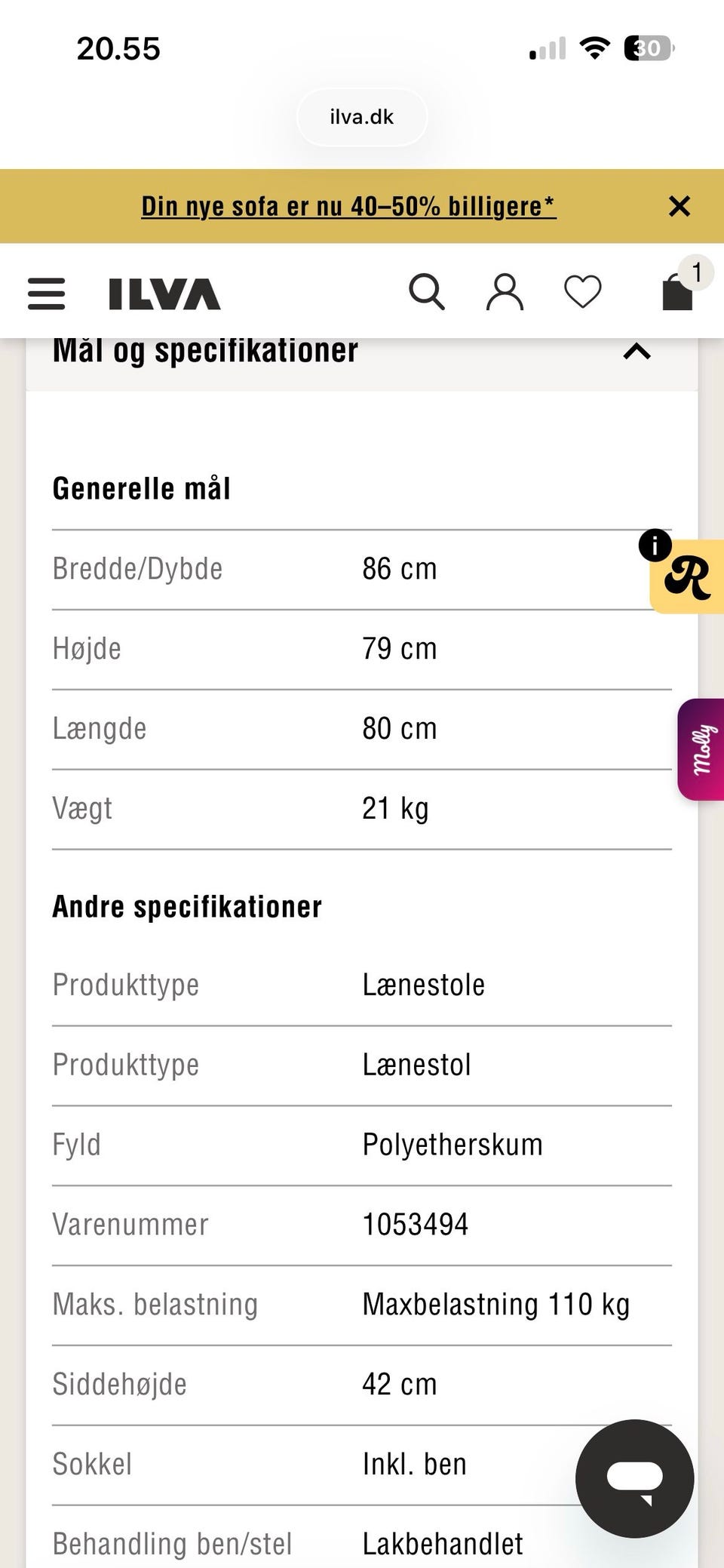
Task: Open the shopping bag showing 1 item
Action: click(676, 294)
